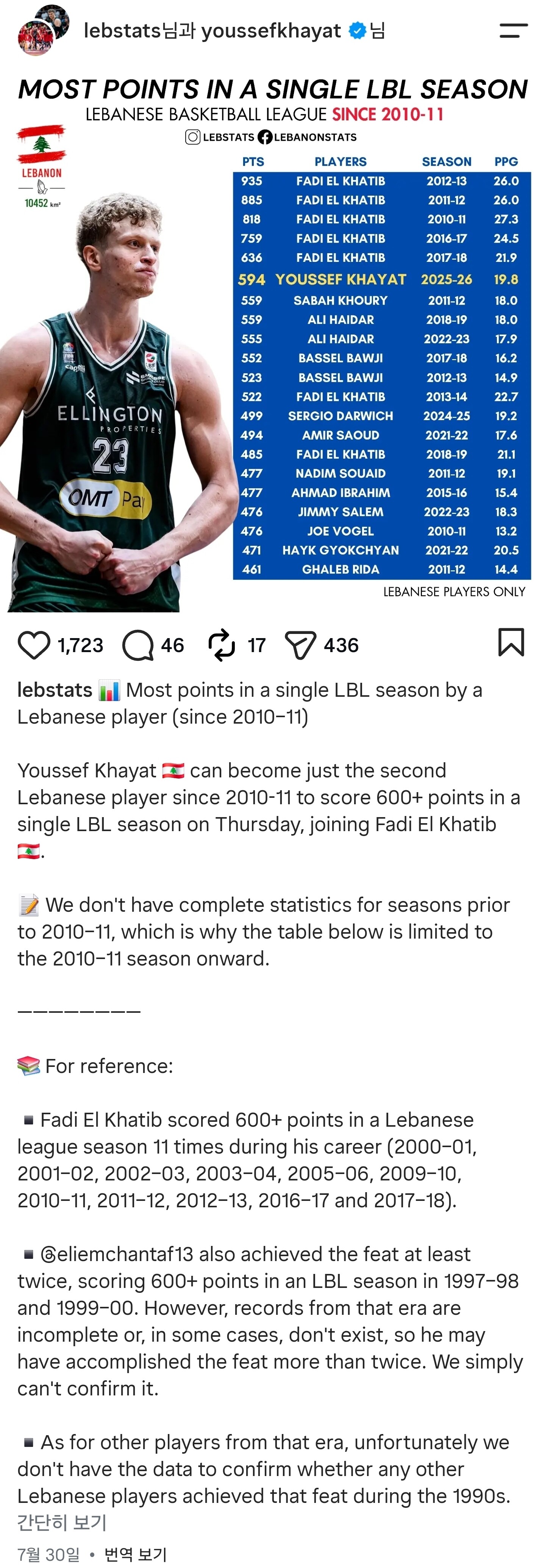545x1568 pixels.
Task: Bookmark this post
Action: [x=511, y=643]
